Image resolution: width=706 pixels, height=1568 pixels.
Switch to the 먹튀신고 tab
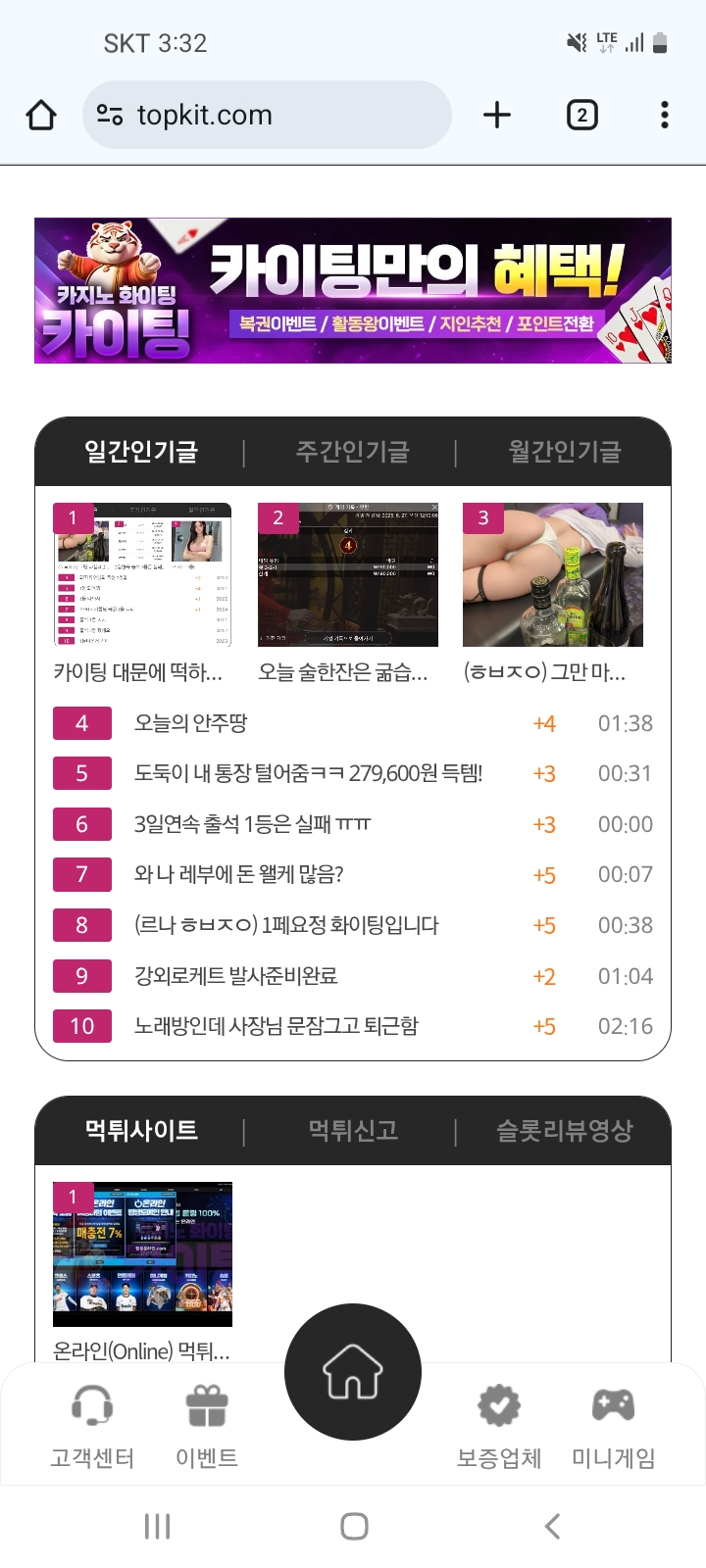(353, 1131)
